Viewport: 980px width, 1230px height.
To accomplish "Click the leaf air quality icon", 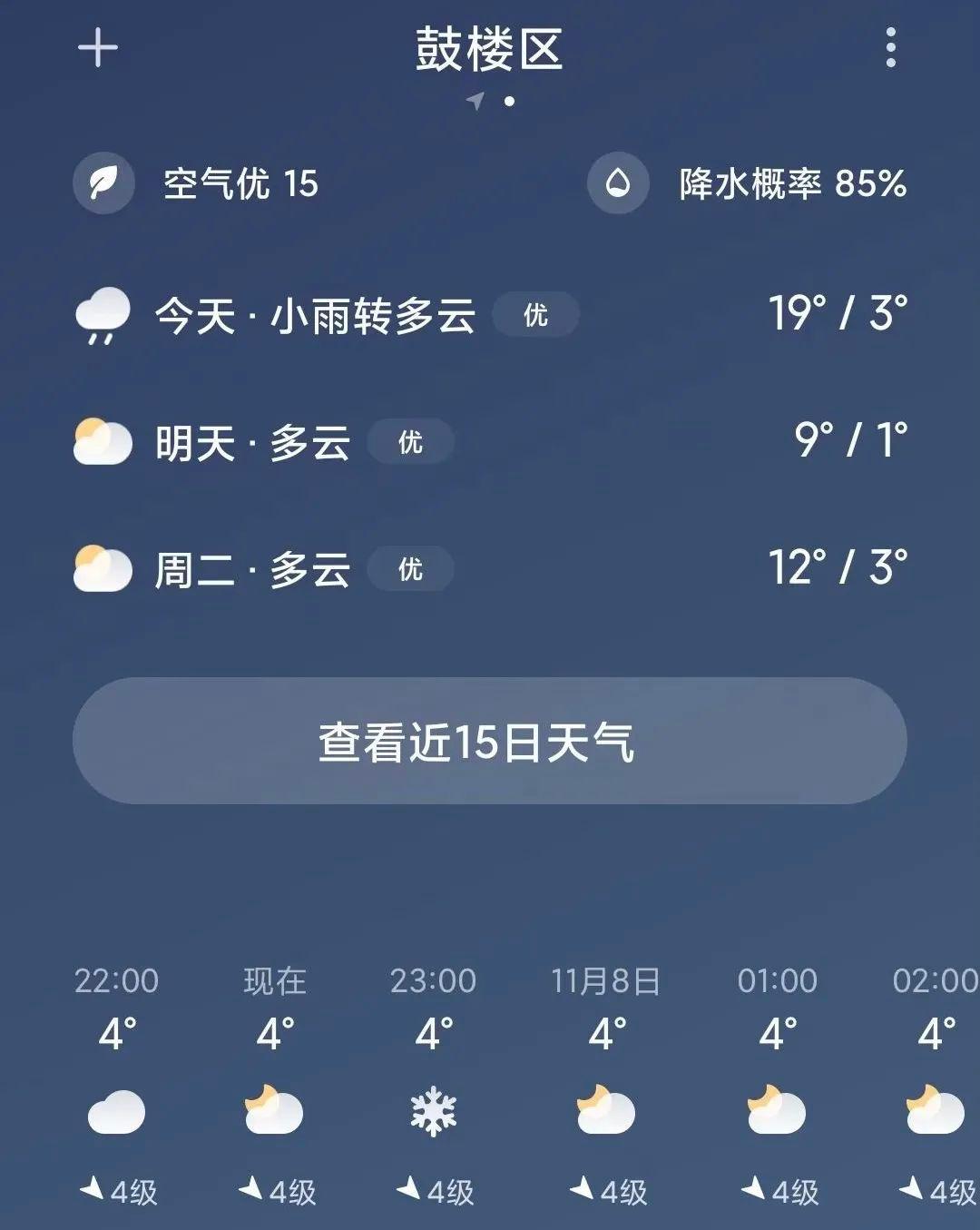I will (103, 182).
